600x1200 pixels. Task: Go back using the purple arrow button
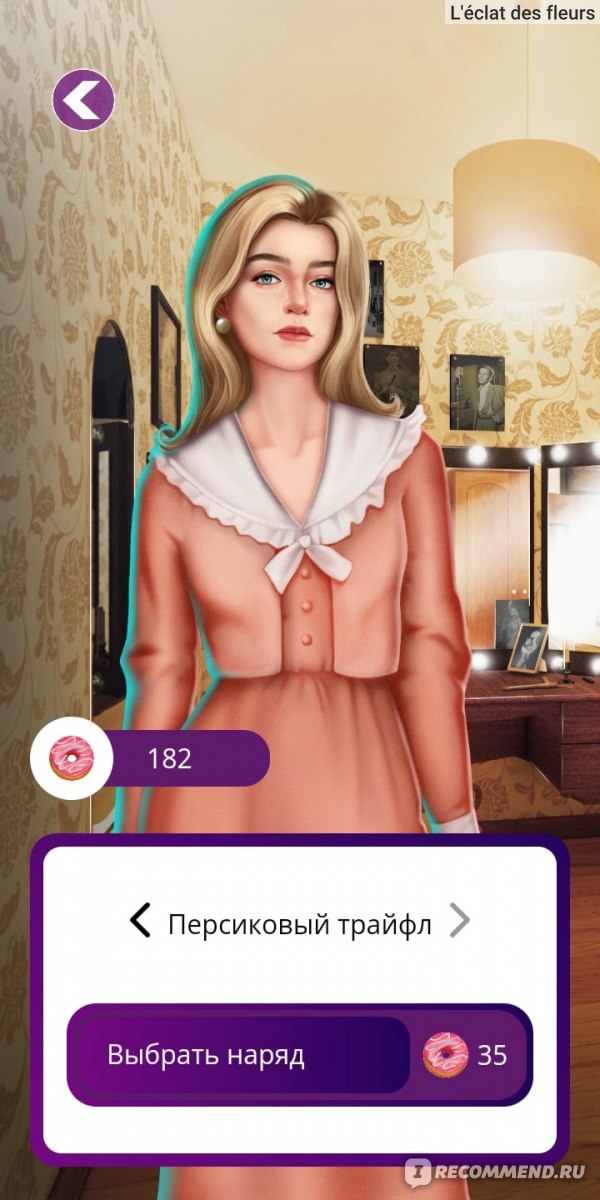click(x=83, y=99)
